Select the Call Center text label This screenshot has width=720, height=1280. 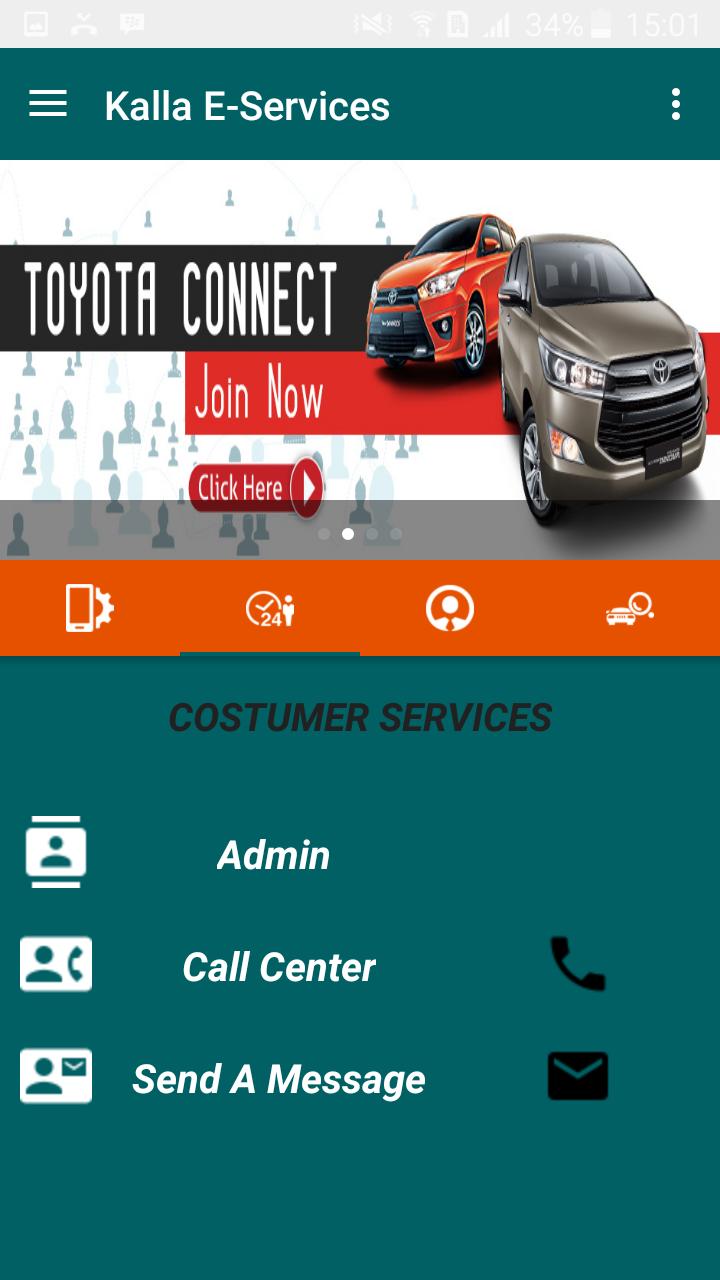pos(278,967)
